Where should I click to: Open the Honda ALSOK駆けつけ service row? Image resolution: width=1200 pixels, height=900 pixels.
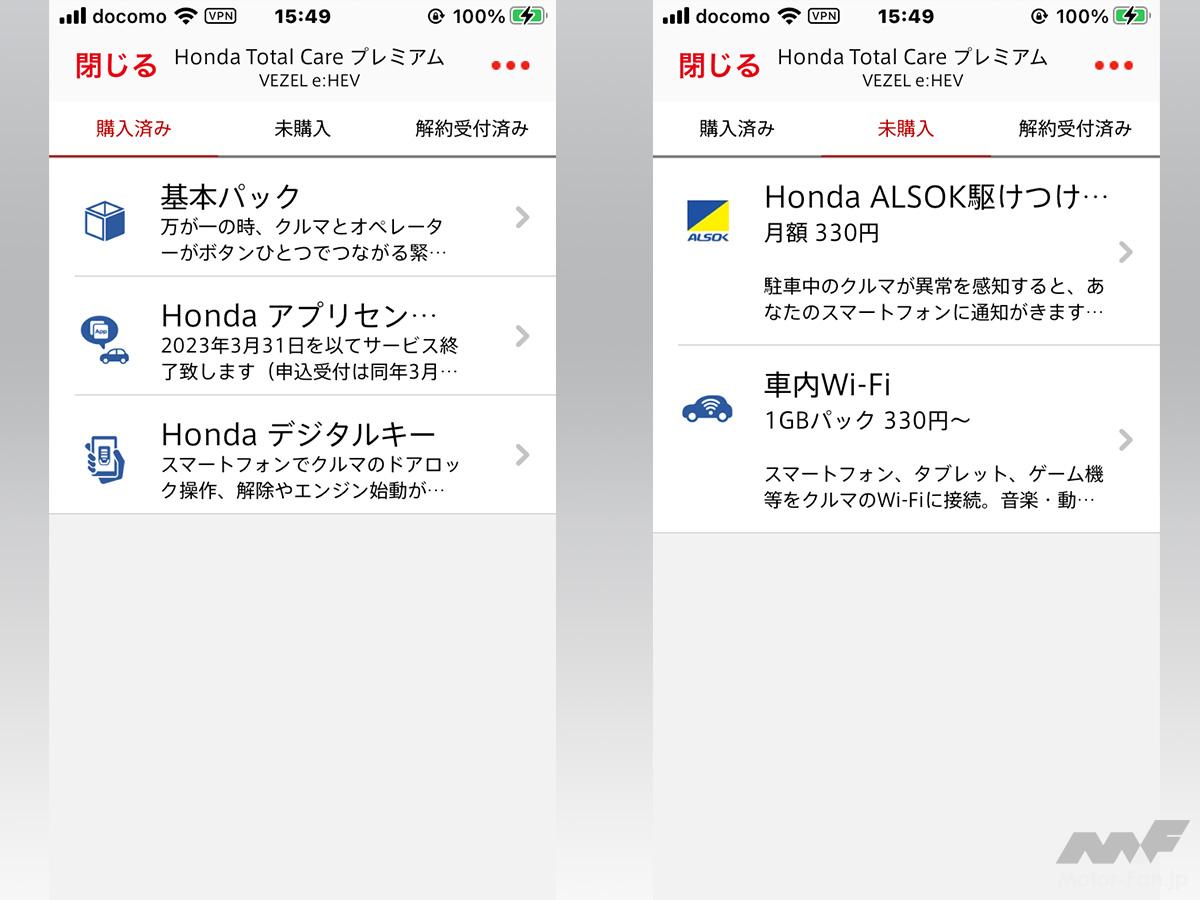pos(906,252)
